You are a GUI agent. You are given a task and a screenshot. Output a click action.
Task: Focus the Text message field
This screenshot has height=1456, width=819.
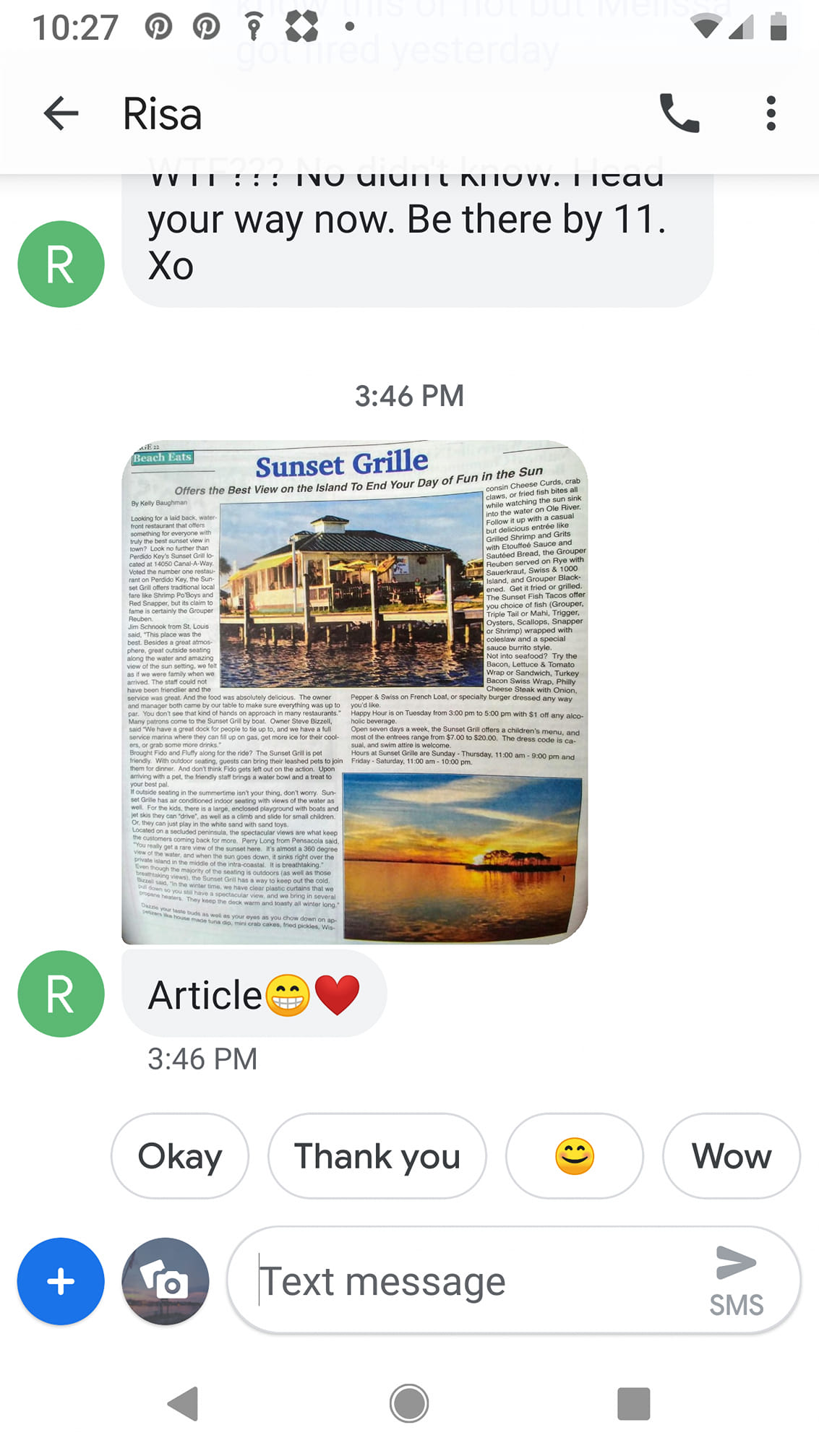click(463, 1281)
